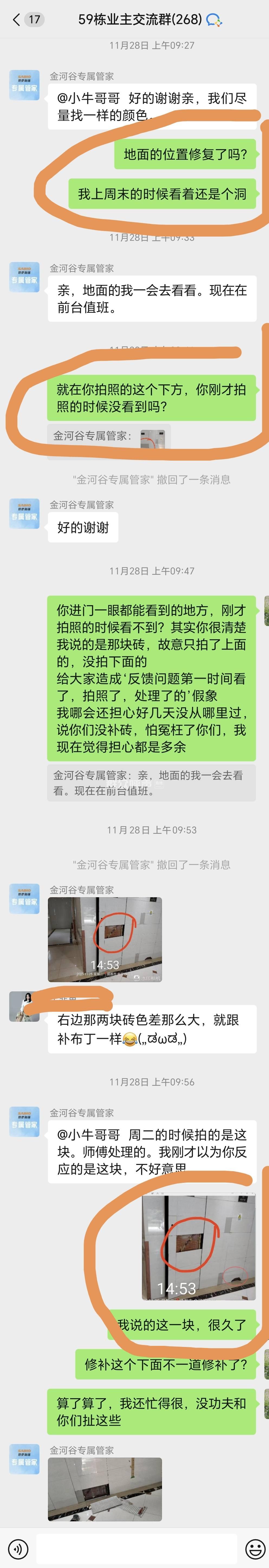Image resolution: width=269 pixels, height=1568 pixels.
Task: Open the emoji picker
Action: tap(255, 1549)
